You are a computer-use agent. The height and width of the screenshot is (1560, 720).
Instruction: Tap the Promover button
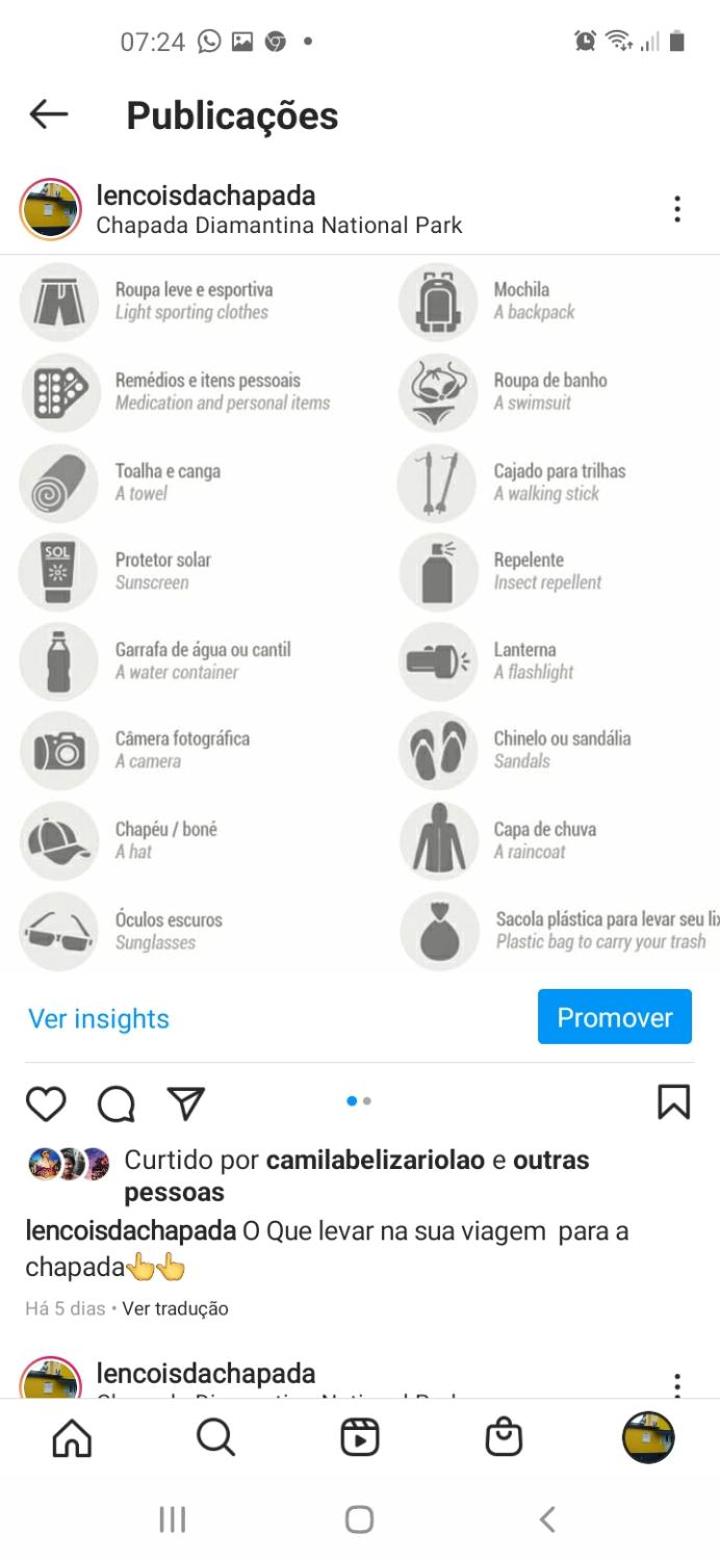pyautogui.click(x=614, y=1017)
